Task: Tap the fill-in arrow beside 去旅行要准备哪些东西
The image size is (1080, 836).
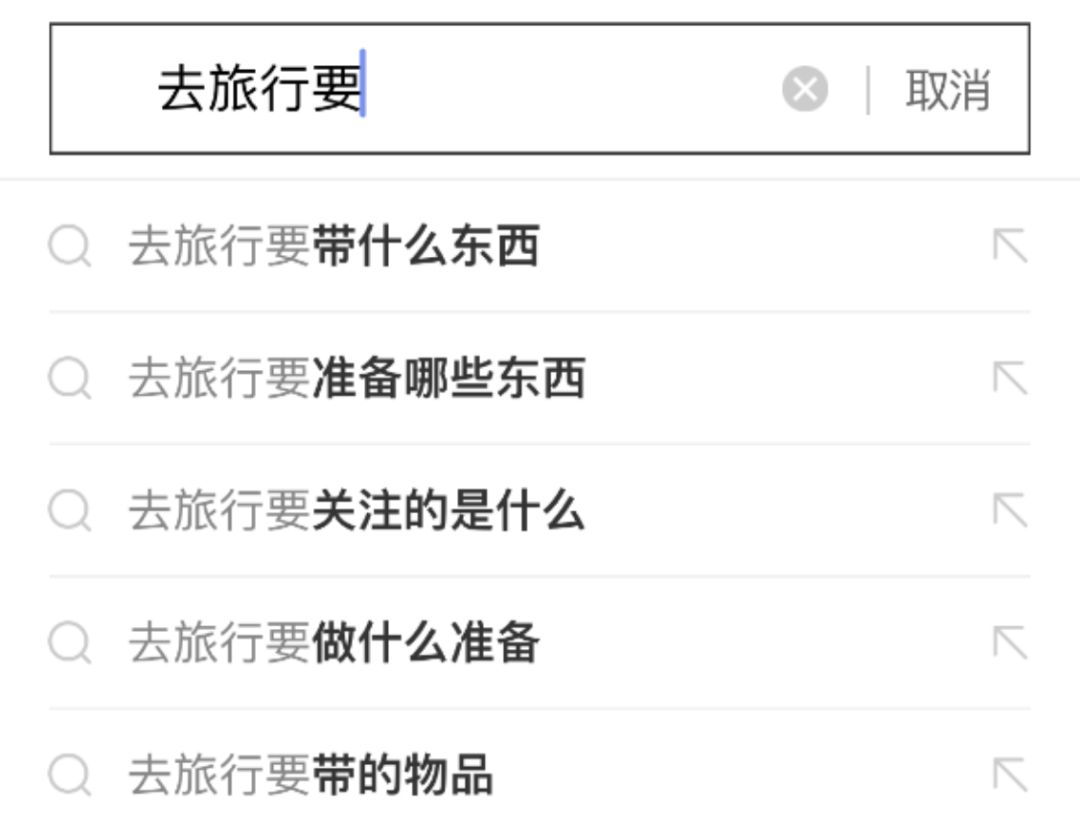Action: pos(1010,378)
